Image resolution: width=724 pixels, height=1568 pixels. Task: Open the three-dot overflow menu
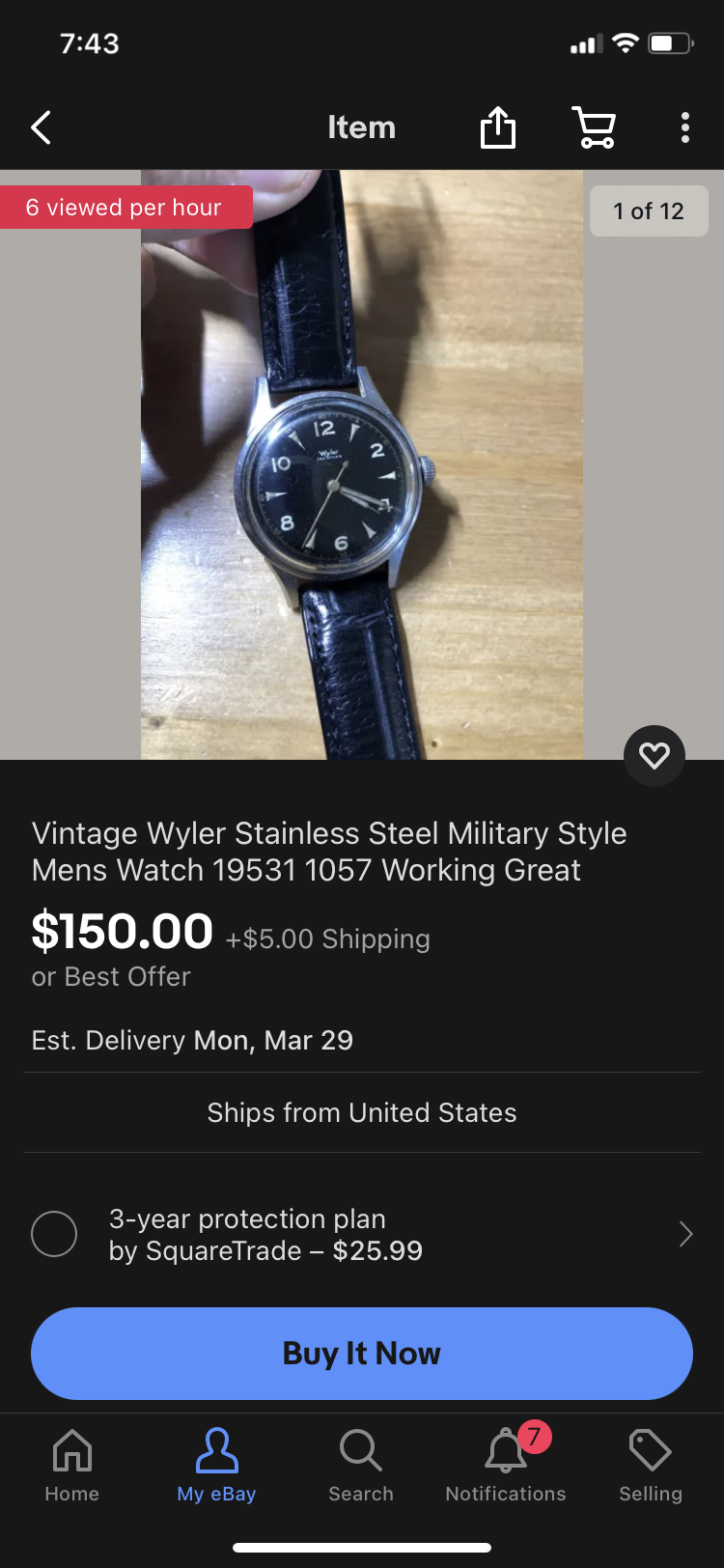684,127
